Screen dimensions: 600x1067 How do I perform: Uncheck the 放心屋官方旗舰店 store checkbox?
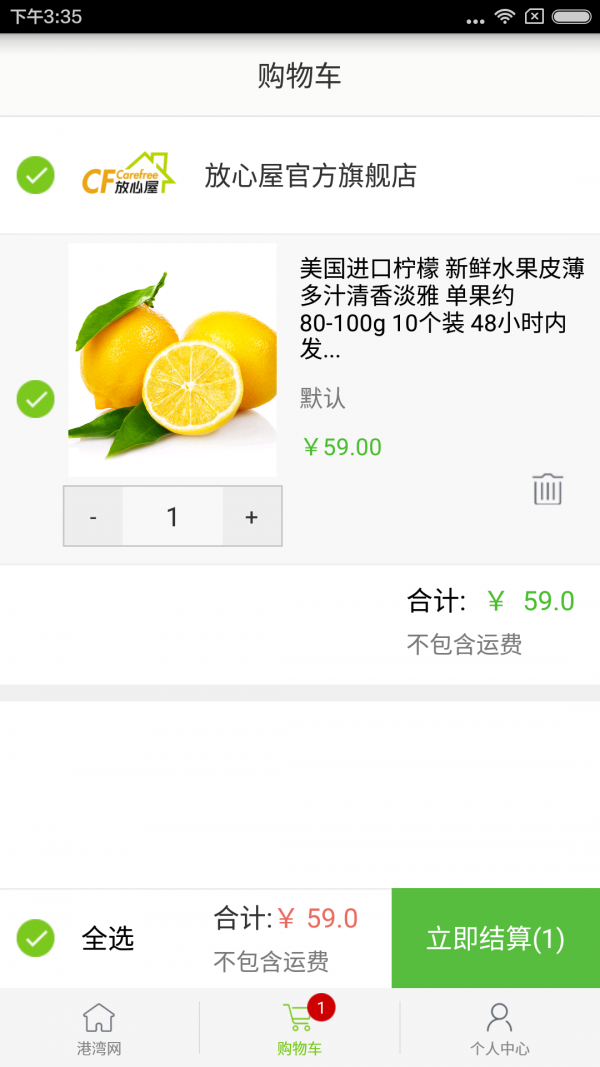tap(36, 176)
